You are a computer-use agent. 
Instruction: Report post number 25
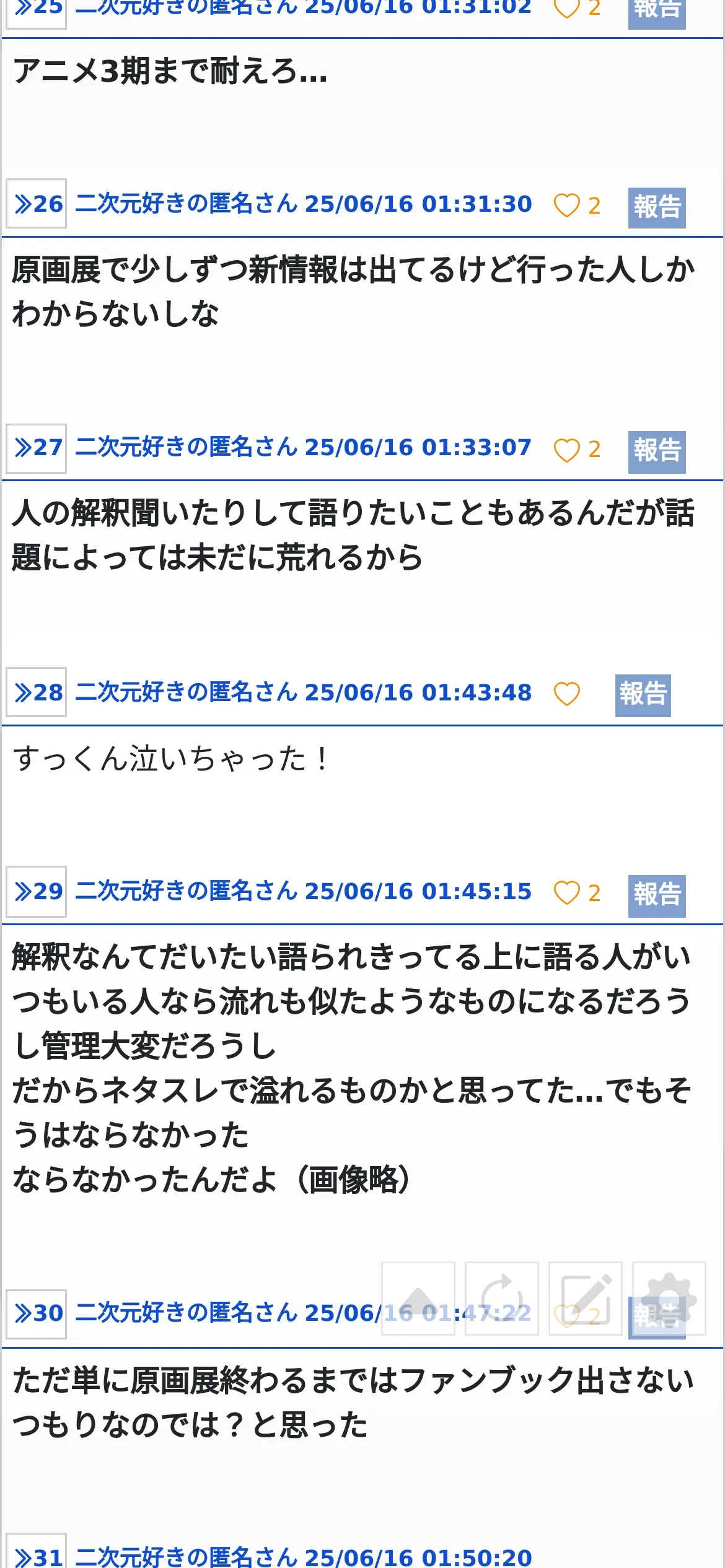657,12
